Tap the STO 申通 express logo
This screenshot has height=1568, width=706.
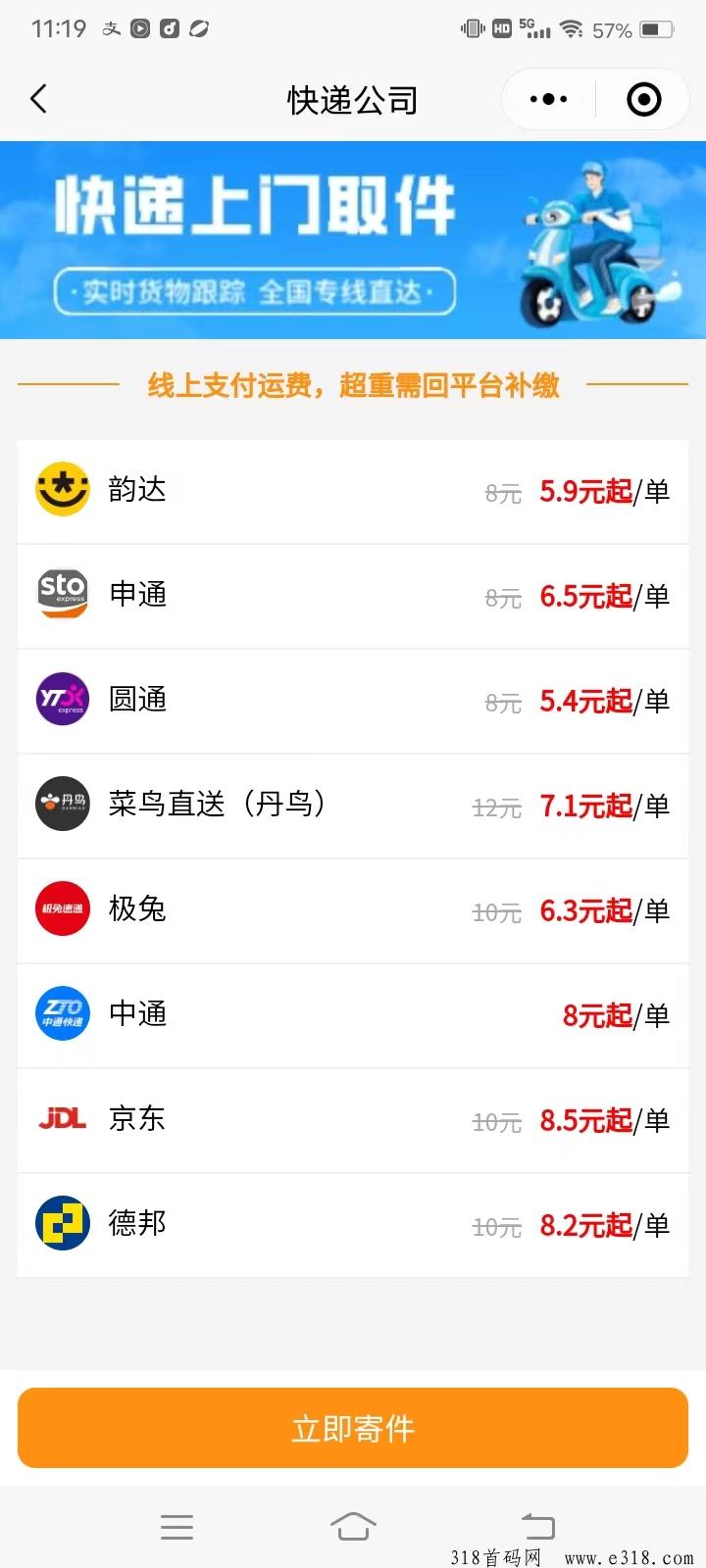coord(62,594)
